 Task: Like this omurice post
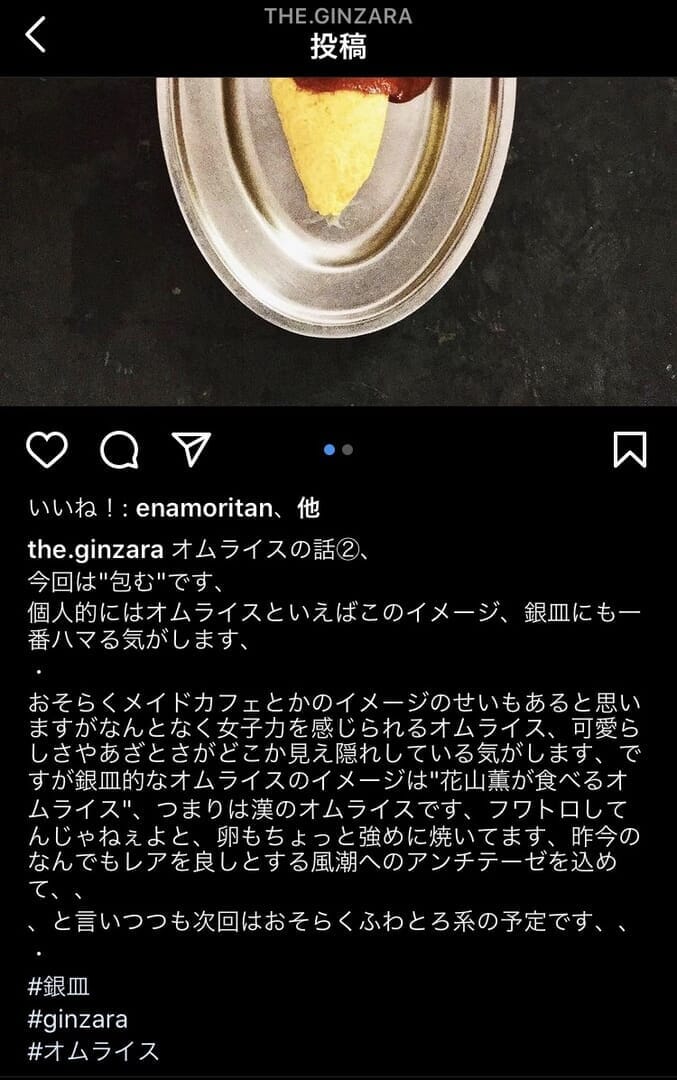click(x=46, y=451)
